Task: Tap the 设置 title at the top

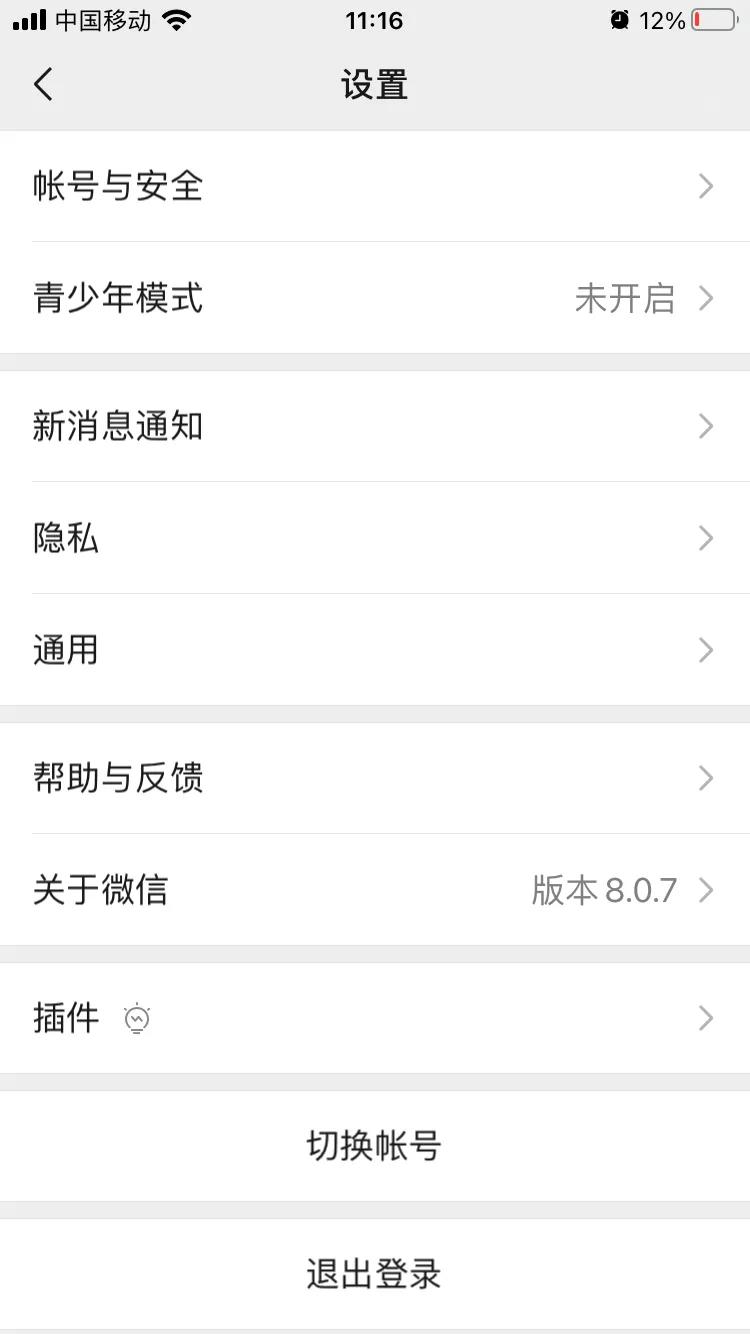Action: 375,84
